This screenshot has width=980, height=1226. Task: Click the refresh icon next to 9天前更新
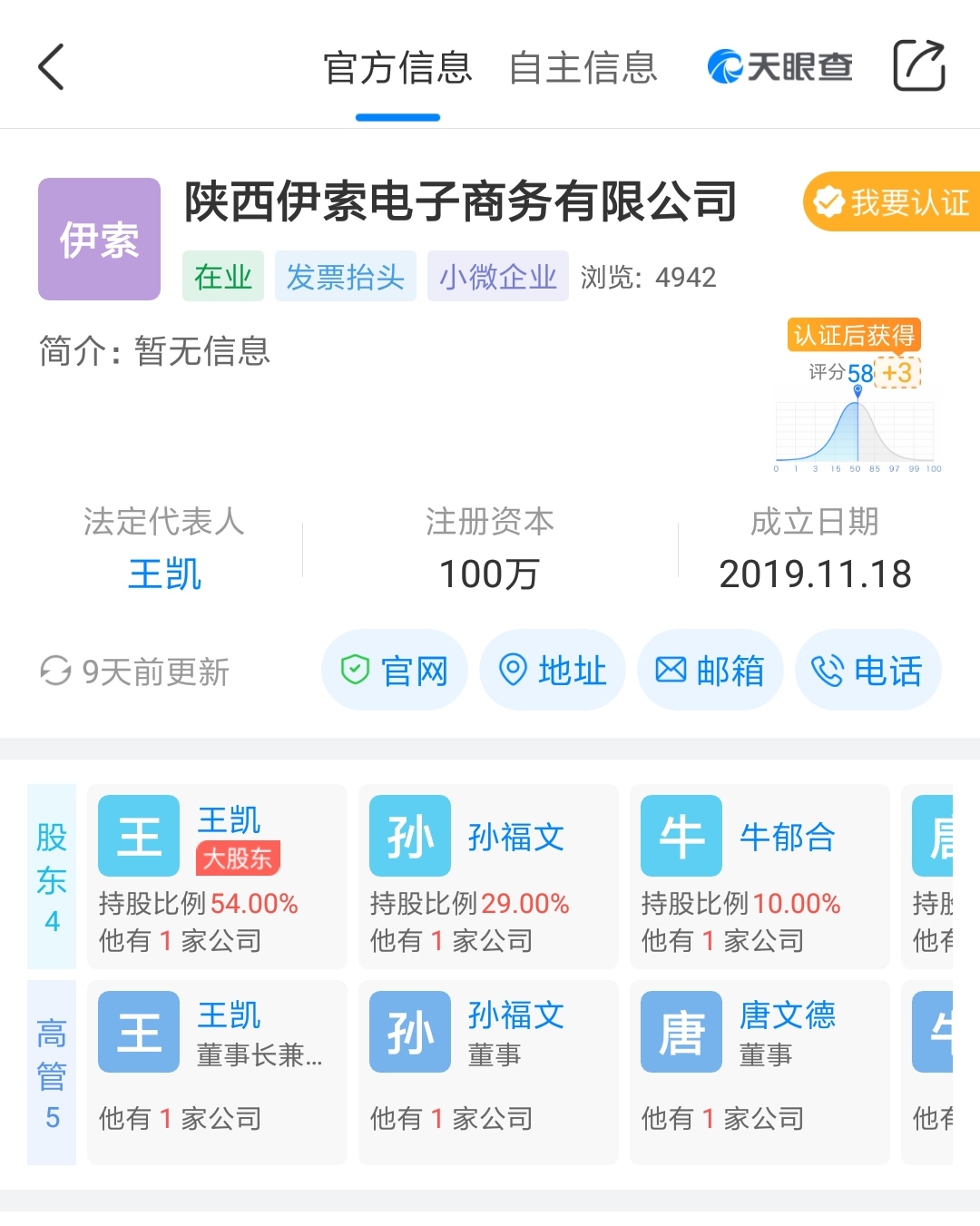[55, 672]
